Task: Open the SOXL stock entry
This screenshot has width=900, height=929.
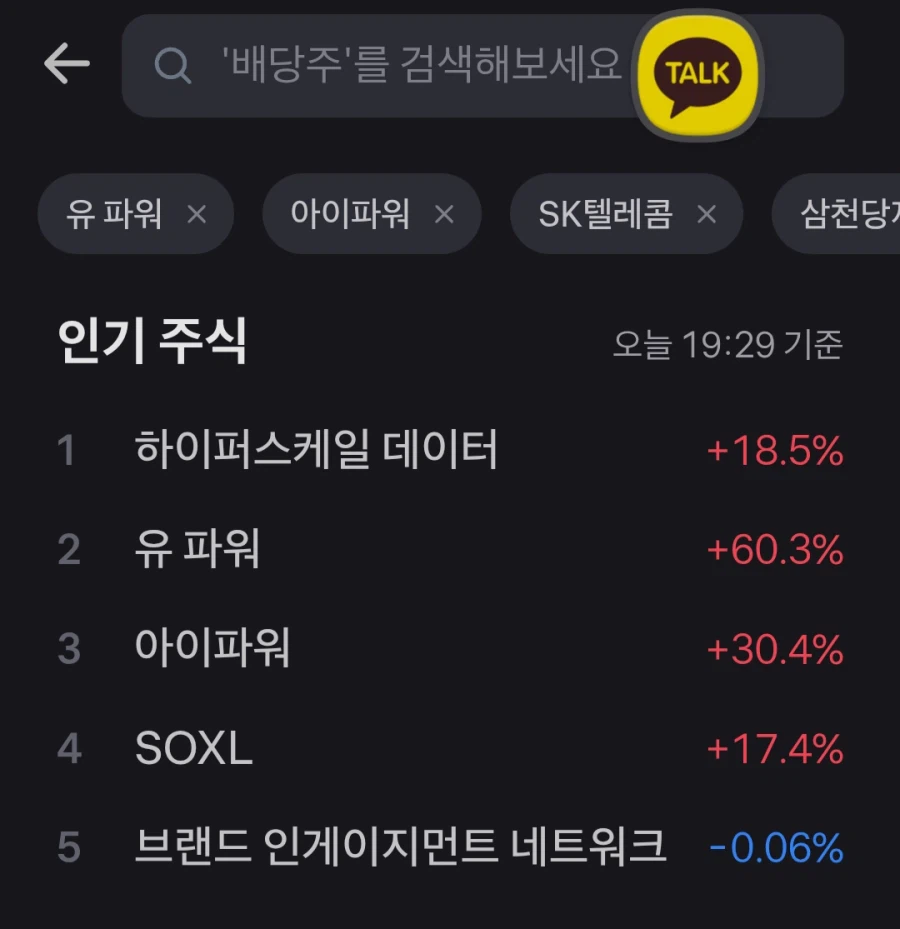Action: point(195,747)
